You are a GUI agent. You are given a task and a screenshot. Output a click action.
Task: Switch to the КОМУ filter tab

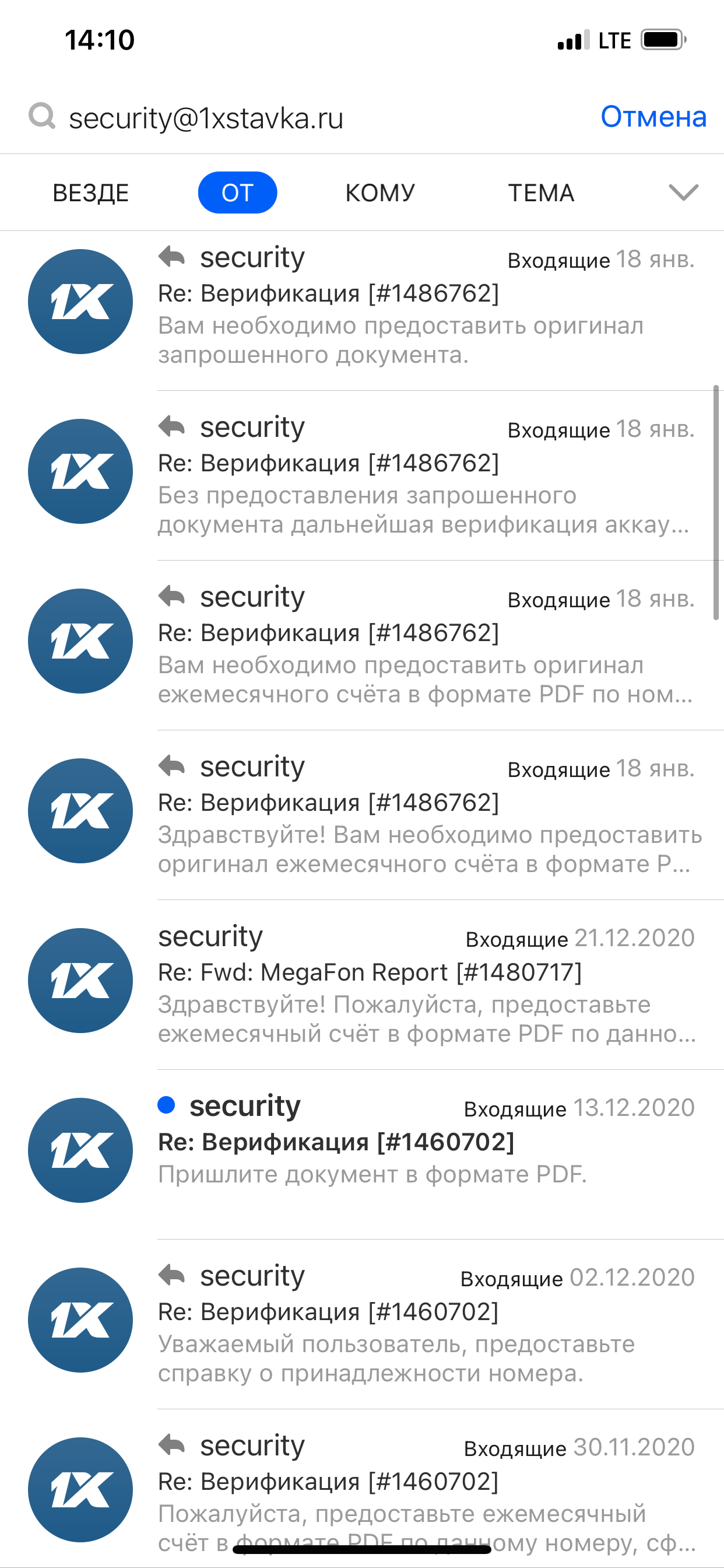point(379,193)
